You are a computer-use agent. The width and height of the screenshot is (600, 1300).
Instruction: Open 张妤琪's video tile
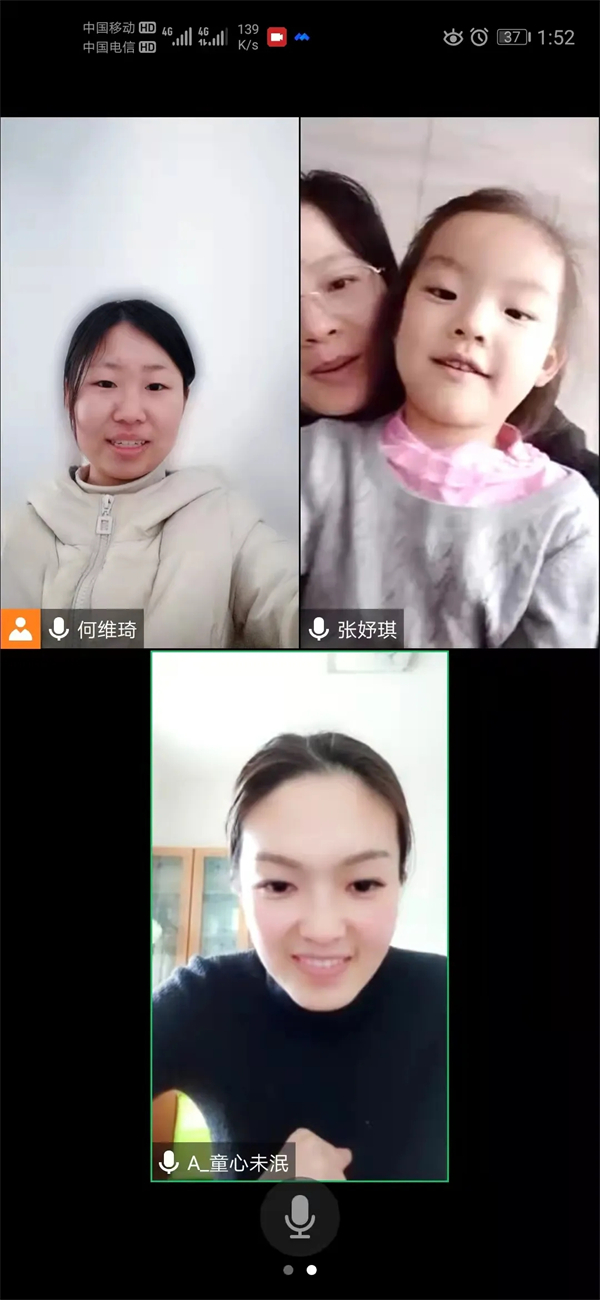point(450,382)
